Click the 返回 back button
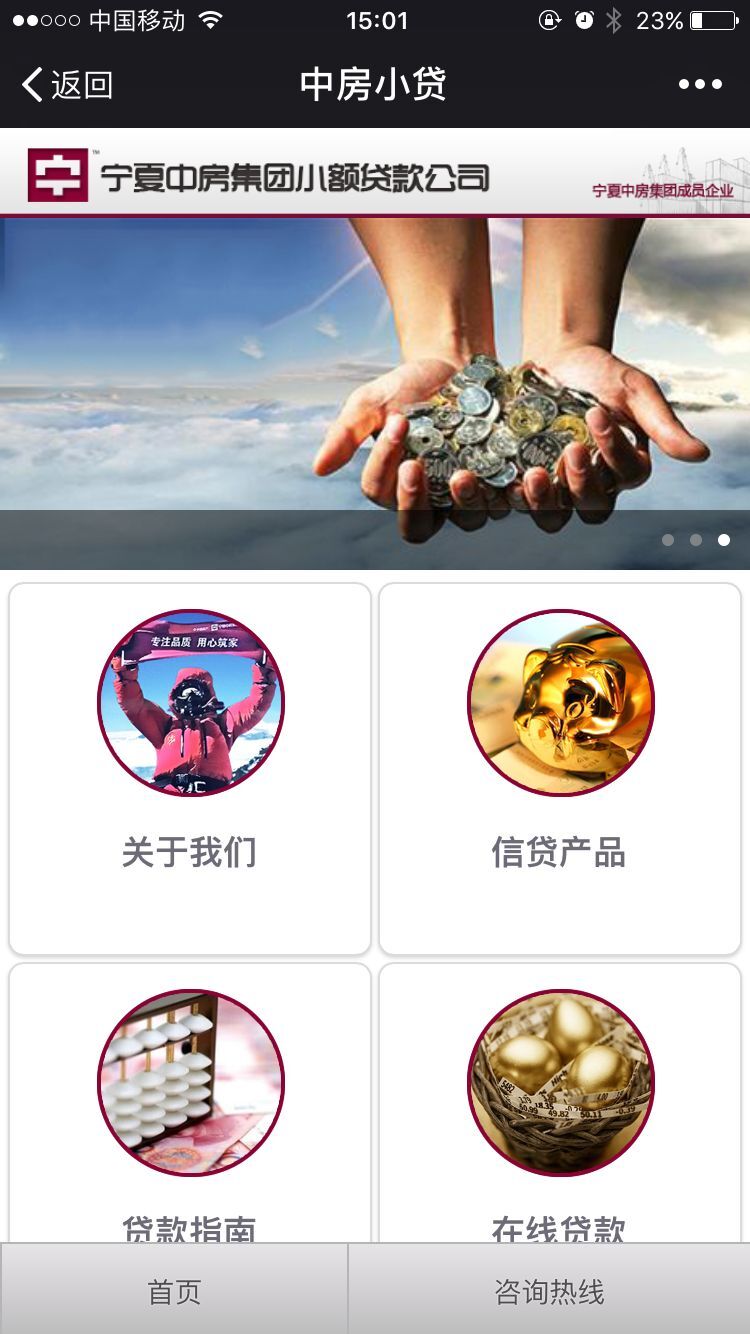Screen dimensions: 750x1334 [65, 84]
